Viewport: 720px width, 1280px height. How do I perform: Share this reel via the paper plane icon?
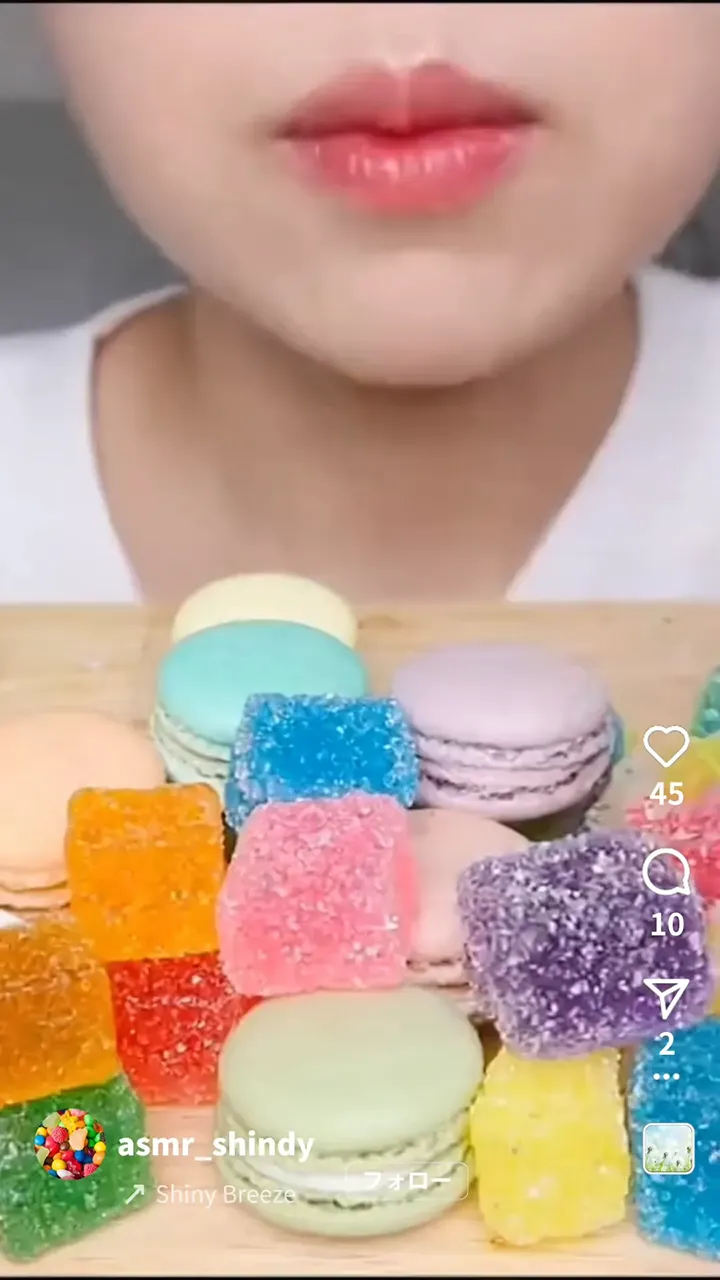(x=666, y=998)
